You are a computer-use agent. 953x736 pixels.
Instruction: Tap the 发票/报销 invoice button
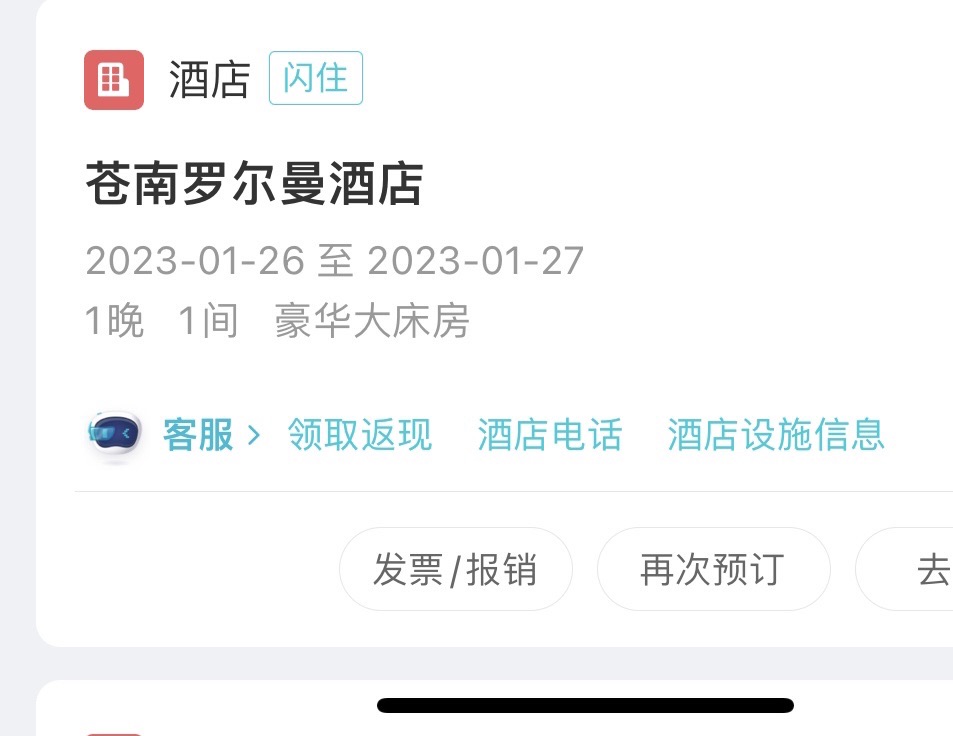click(456, 570)
